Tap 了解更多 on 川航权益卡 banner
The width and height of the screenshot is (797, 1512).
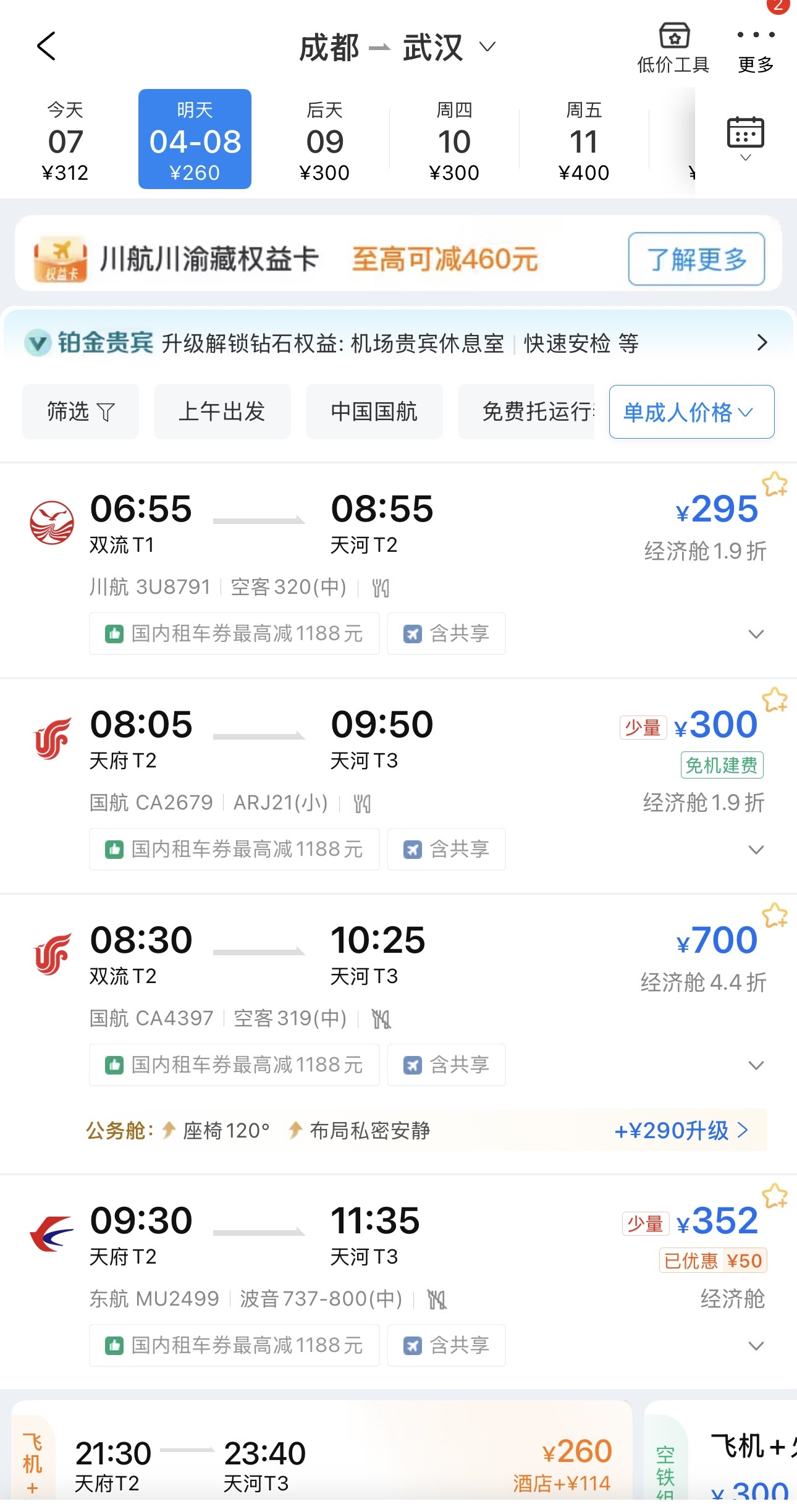pos(696,259)
